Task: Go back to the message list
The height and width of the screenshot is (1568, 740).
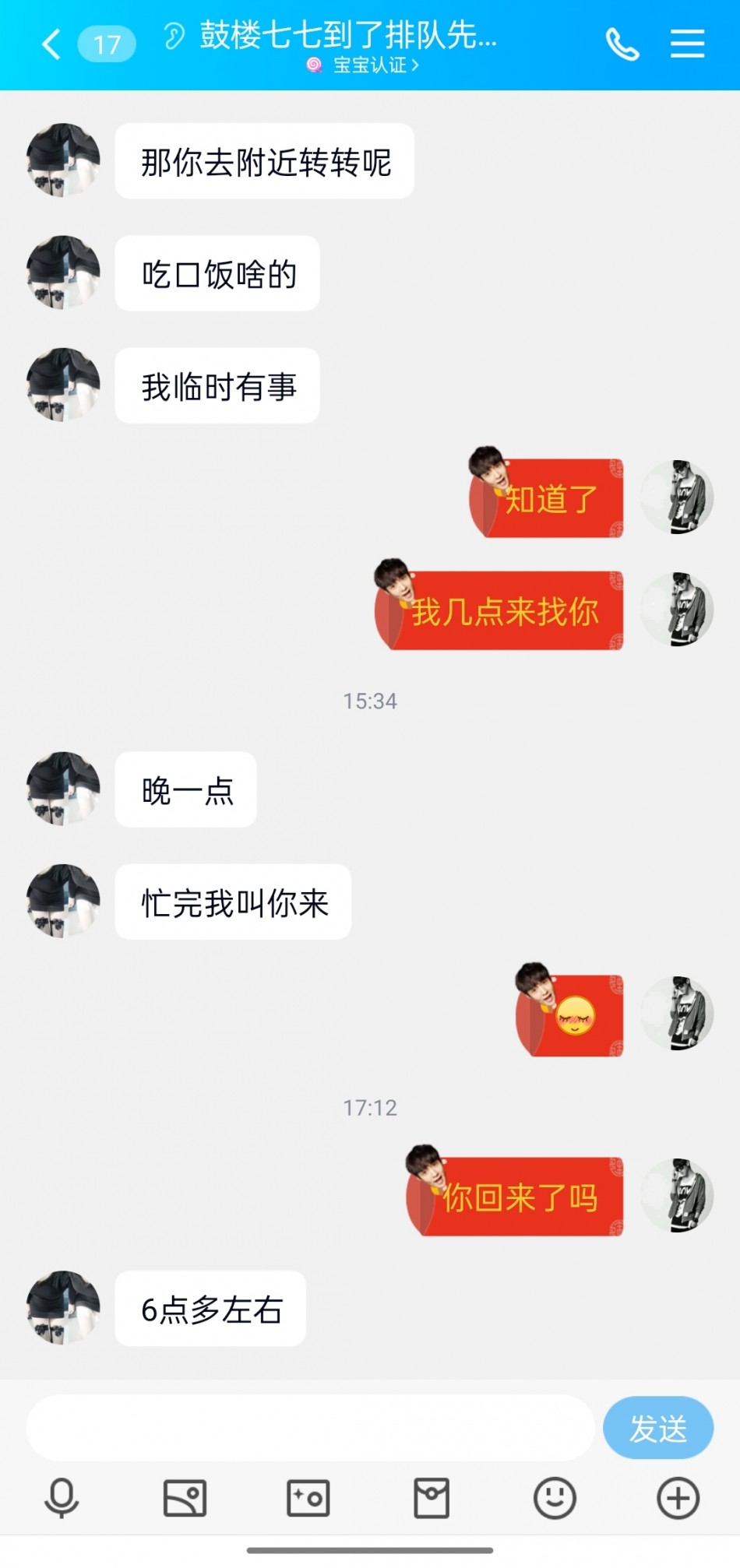Action: [51, 44]
